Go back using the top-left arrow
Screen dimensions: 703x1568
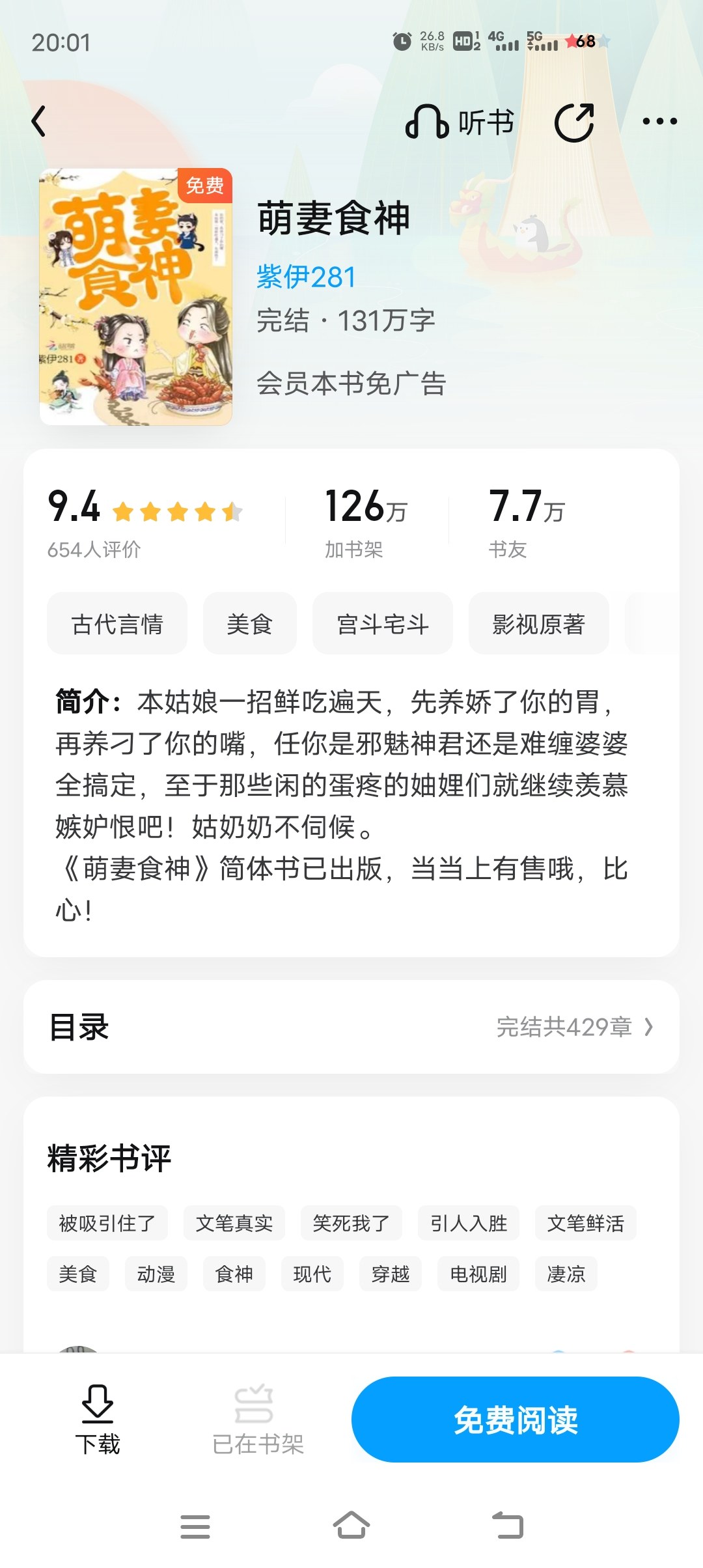[39, 121]
